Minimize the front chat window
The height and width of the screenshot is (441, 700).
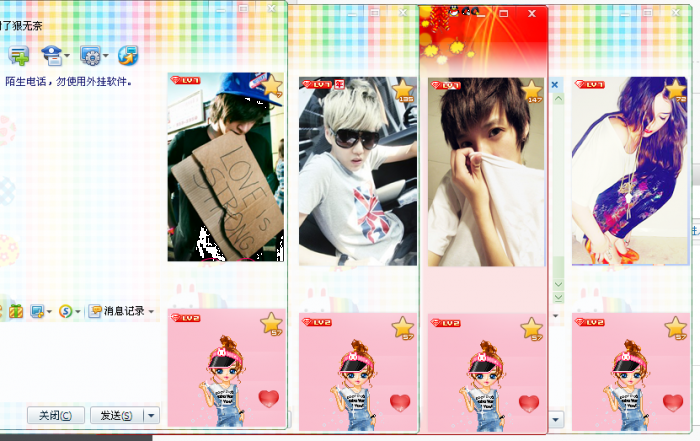(x=217, y=8)
